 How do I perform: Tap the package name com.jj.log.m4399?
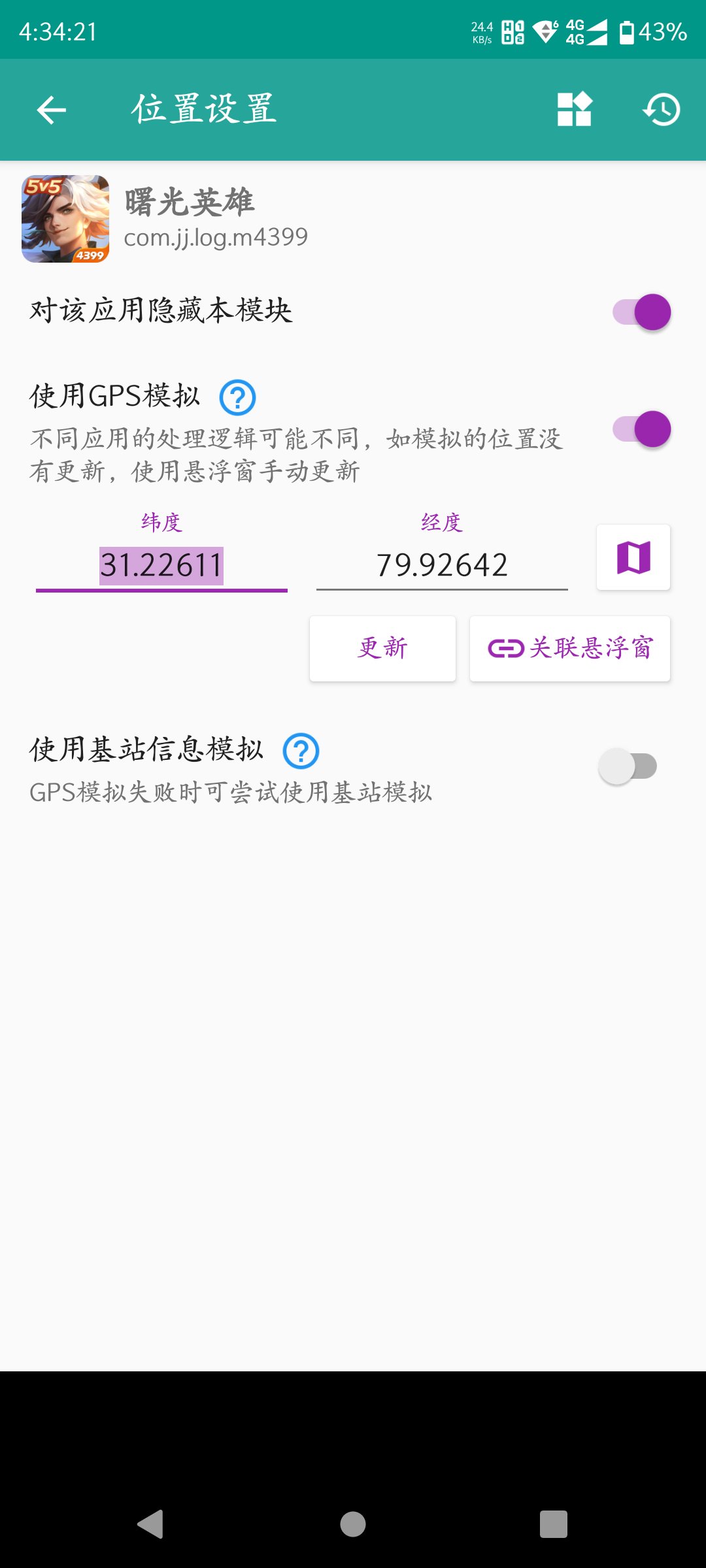tap(218, 239)
